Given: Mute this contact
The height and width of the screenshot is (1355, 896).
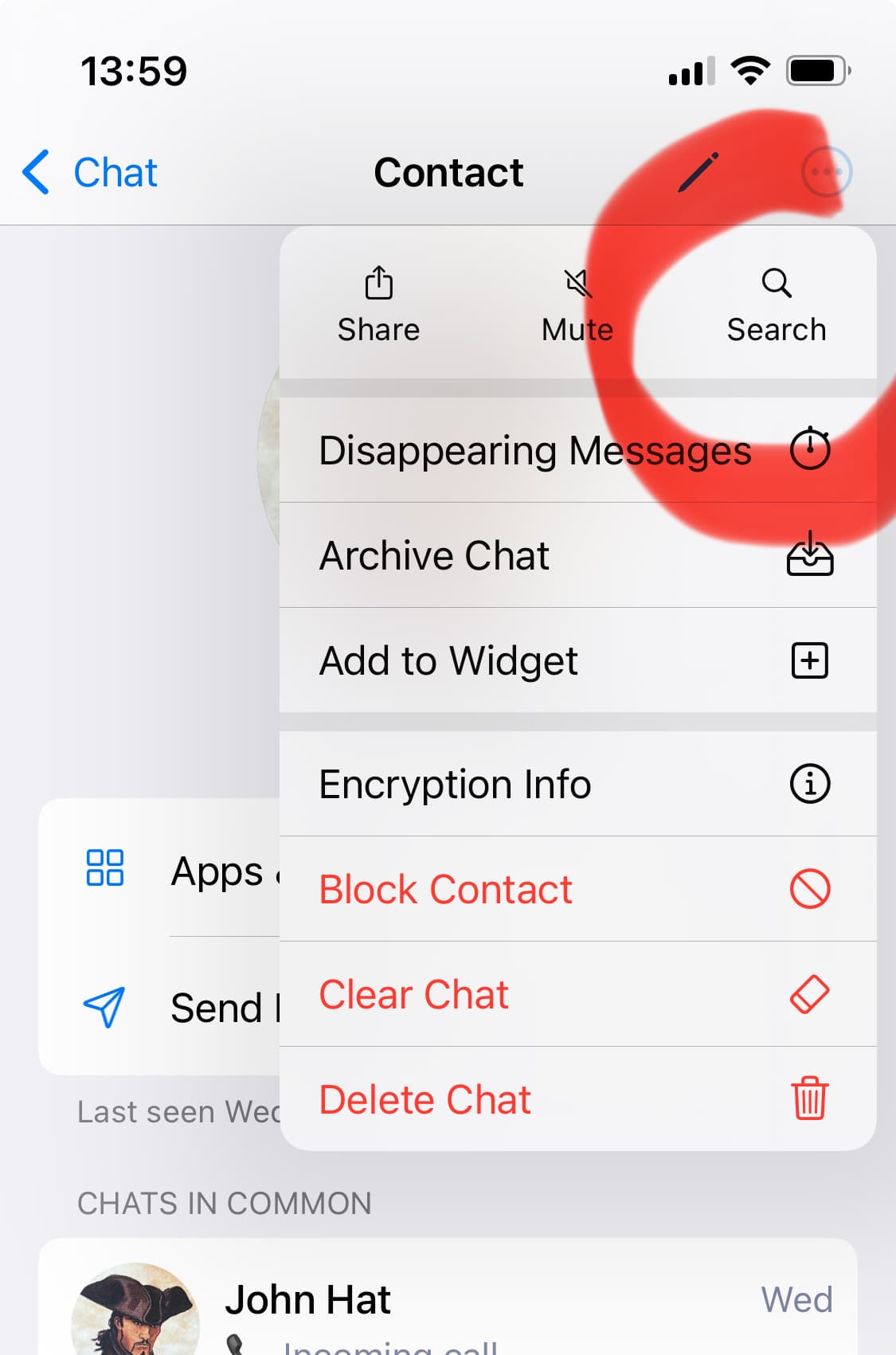Looking at the screenshot, I should (x=577, y=305).
